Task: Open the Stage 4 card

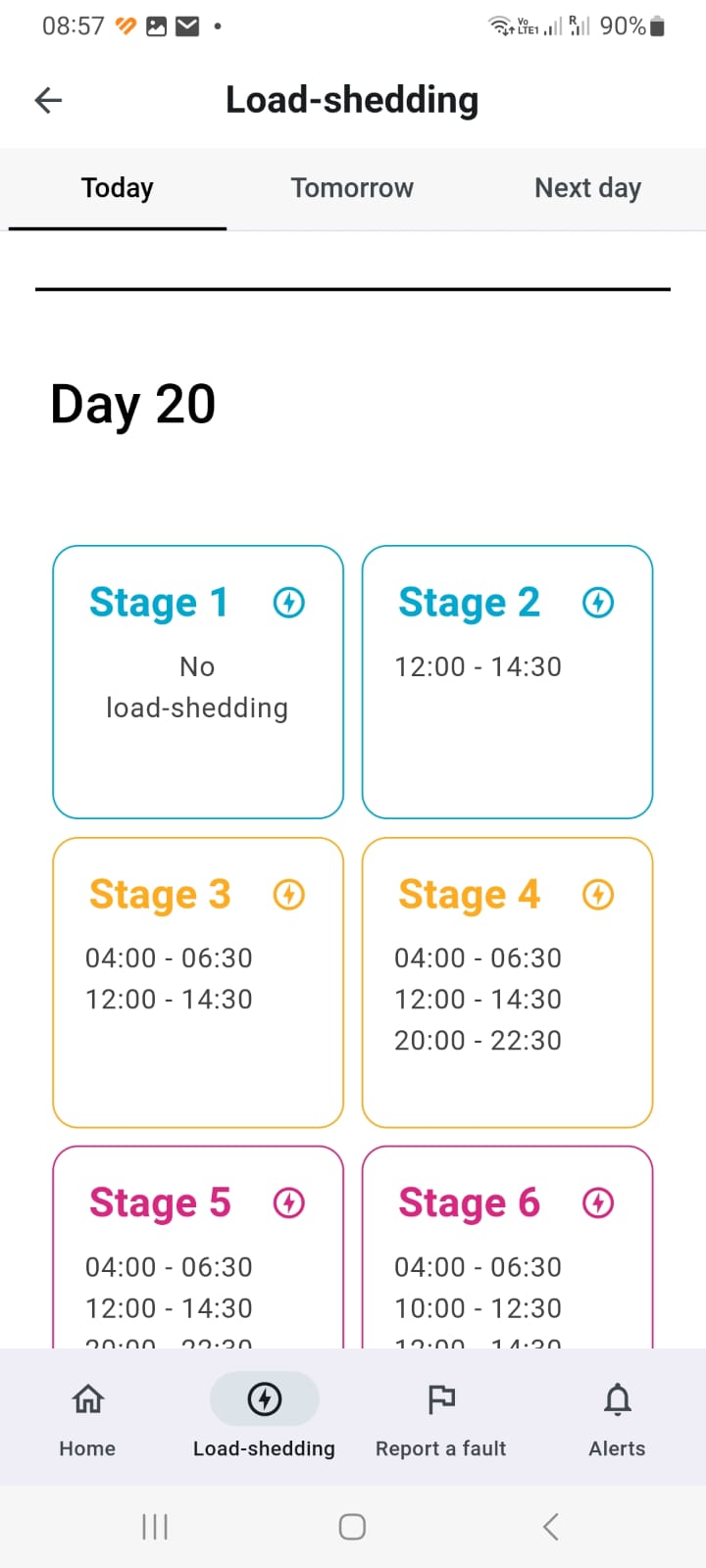Action: click(507, 983)
